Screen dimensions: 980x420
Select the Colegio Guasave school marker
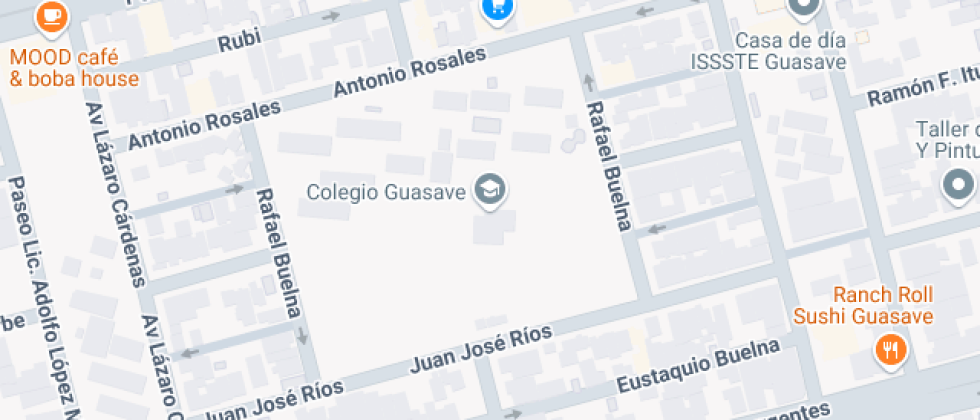tap(489, 189)
